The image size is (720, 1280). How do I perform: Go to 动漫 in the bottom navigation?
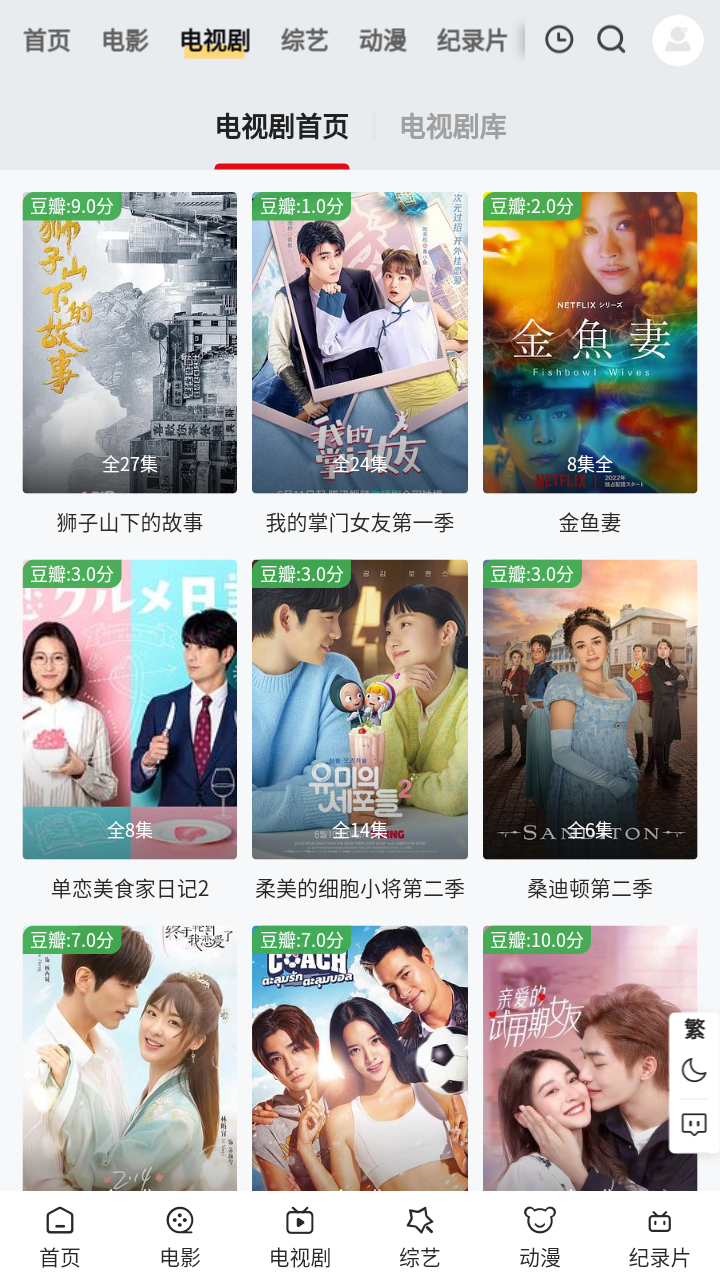(x=540, y=1236)
